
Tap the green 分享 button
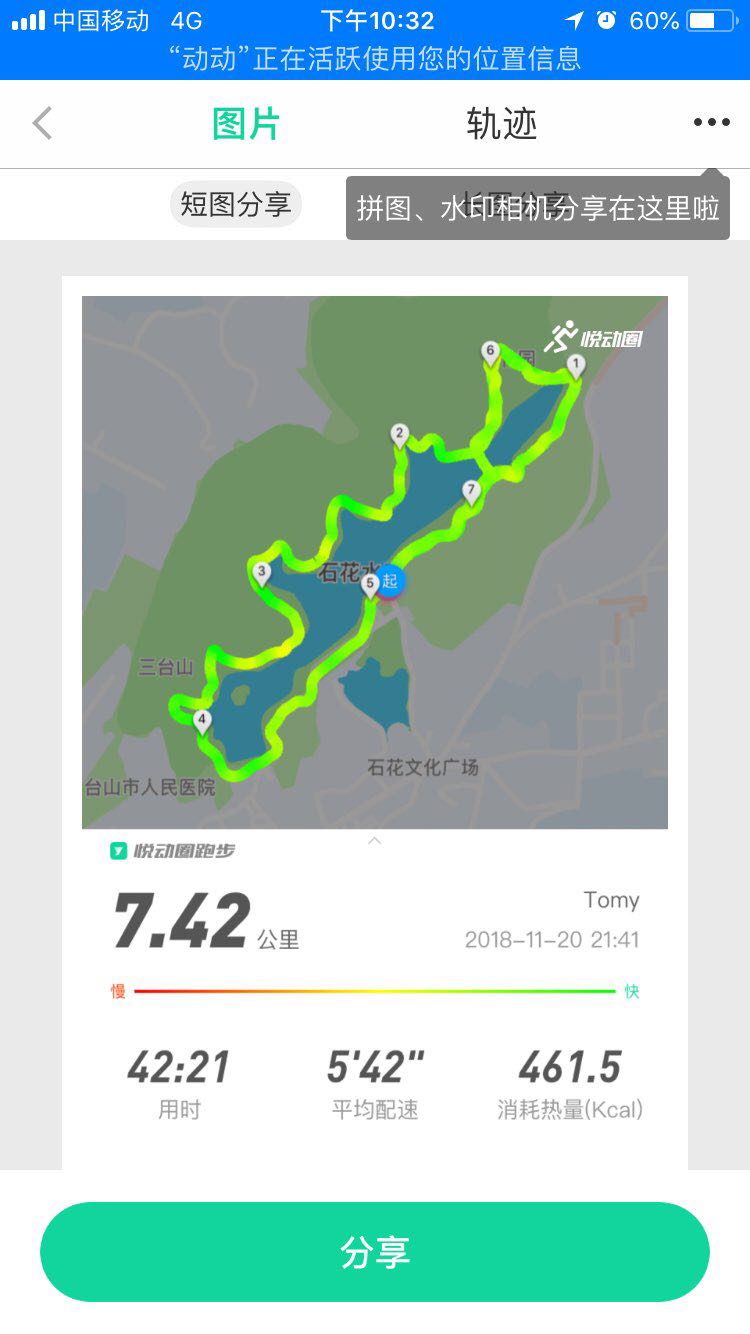pyautogui.click(x=375, y=1252)
